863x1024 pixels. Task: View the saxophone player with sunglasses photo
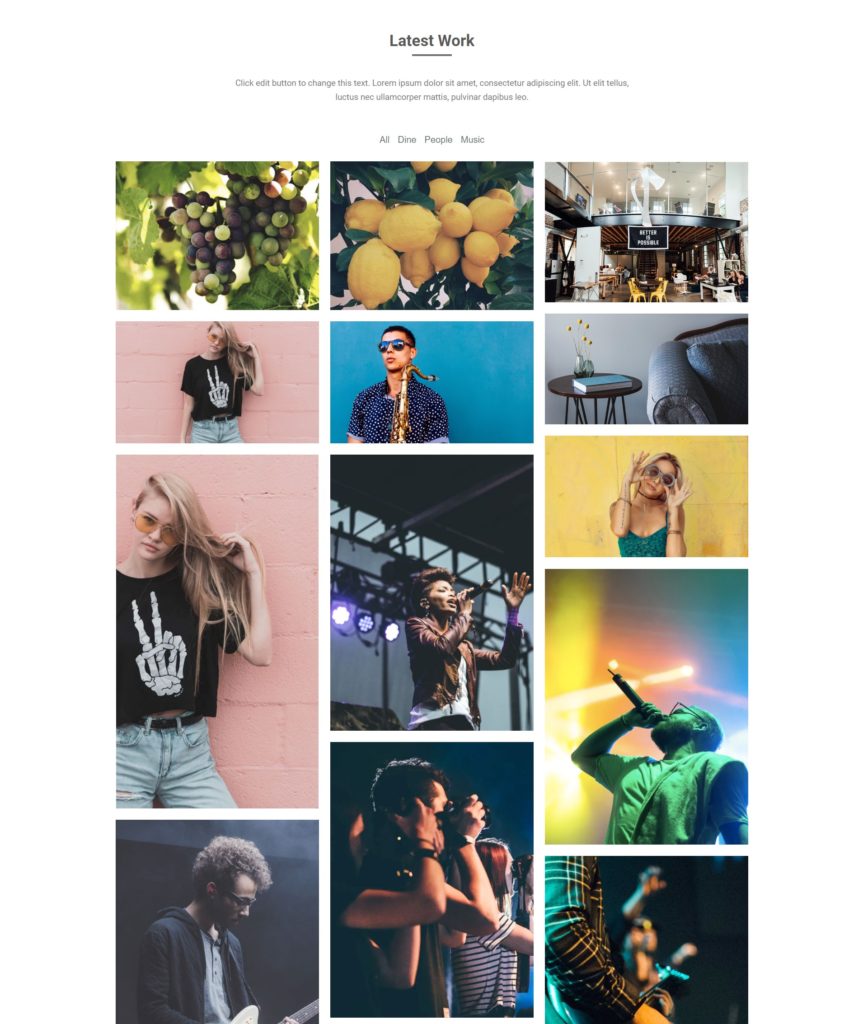point(430,380)
